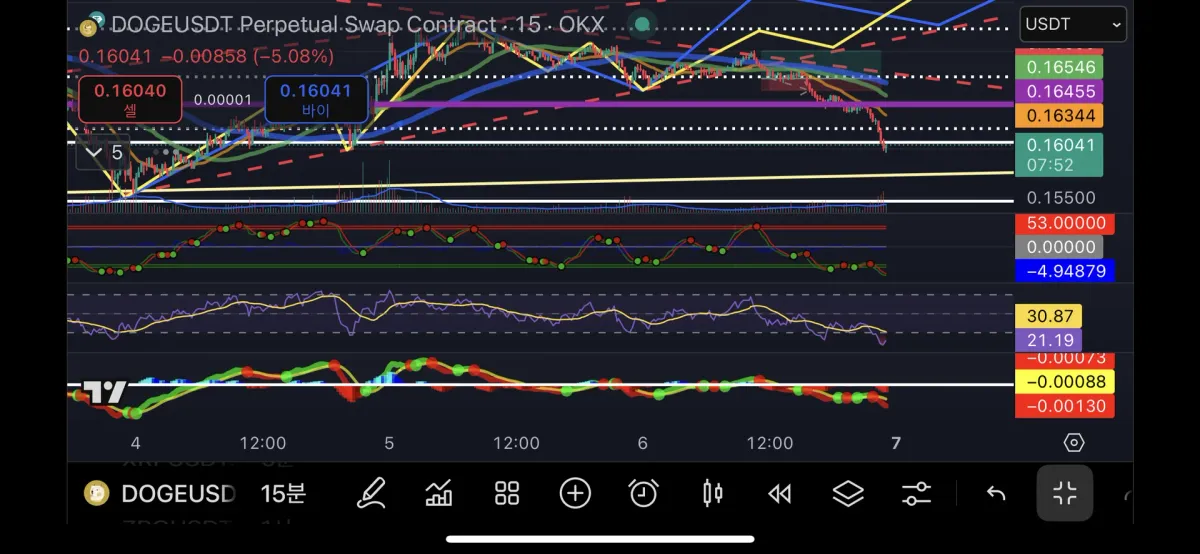Open the drawing tools pencil
The height and width of the screenshot is (554, 1200).
[371, 493]
